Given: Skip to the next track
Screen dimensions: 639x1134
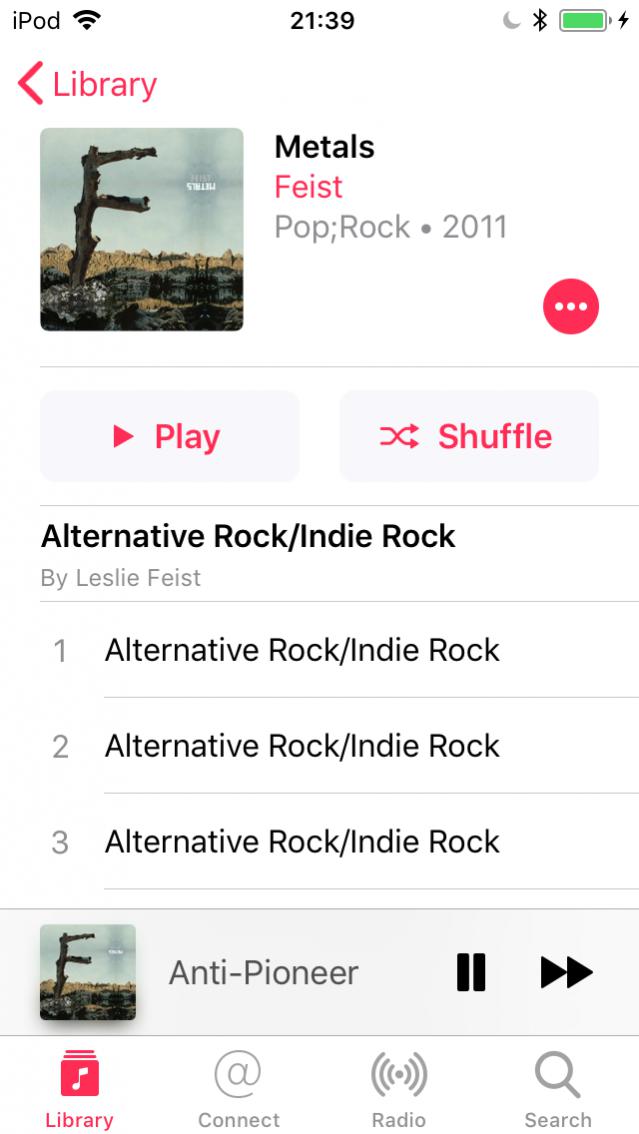Looking at the screenshot, I should click(566, 972).
